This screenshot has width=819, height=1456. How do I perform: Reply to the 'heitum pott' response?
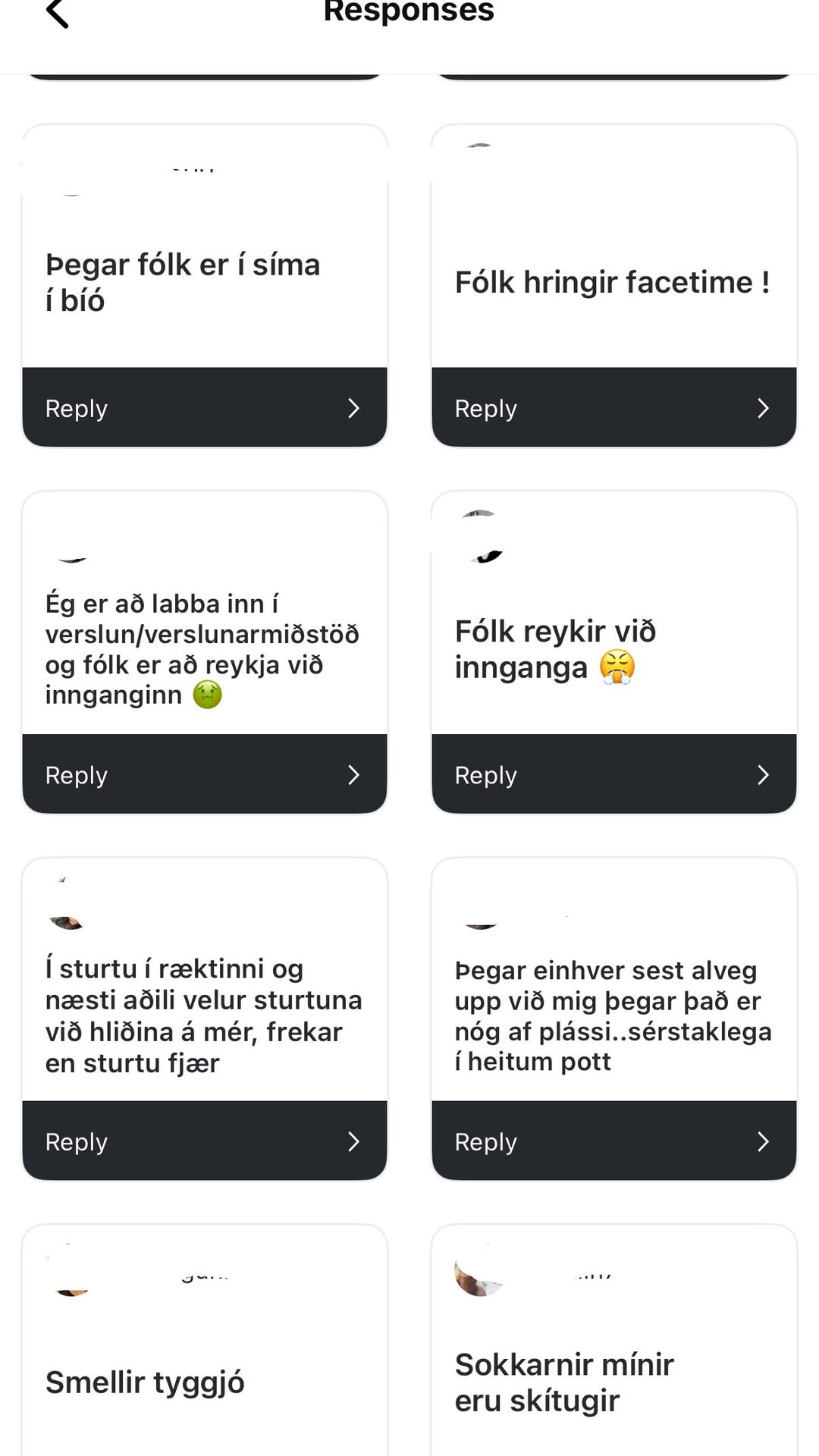[x=613, y=1141]
